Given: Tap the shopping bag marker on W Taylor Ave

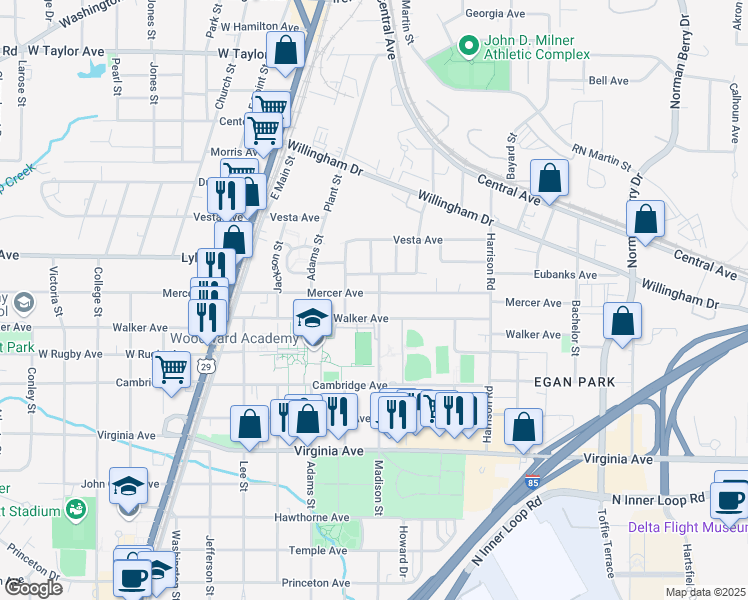Looking at the screenshot, I should click(285, 50).
